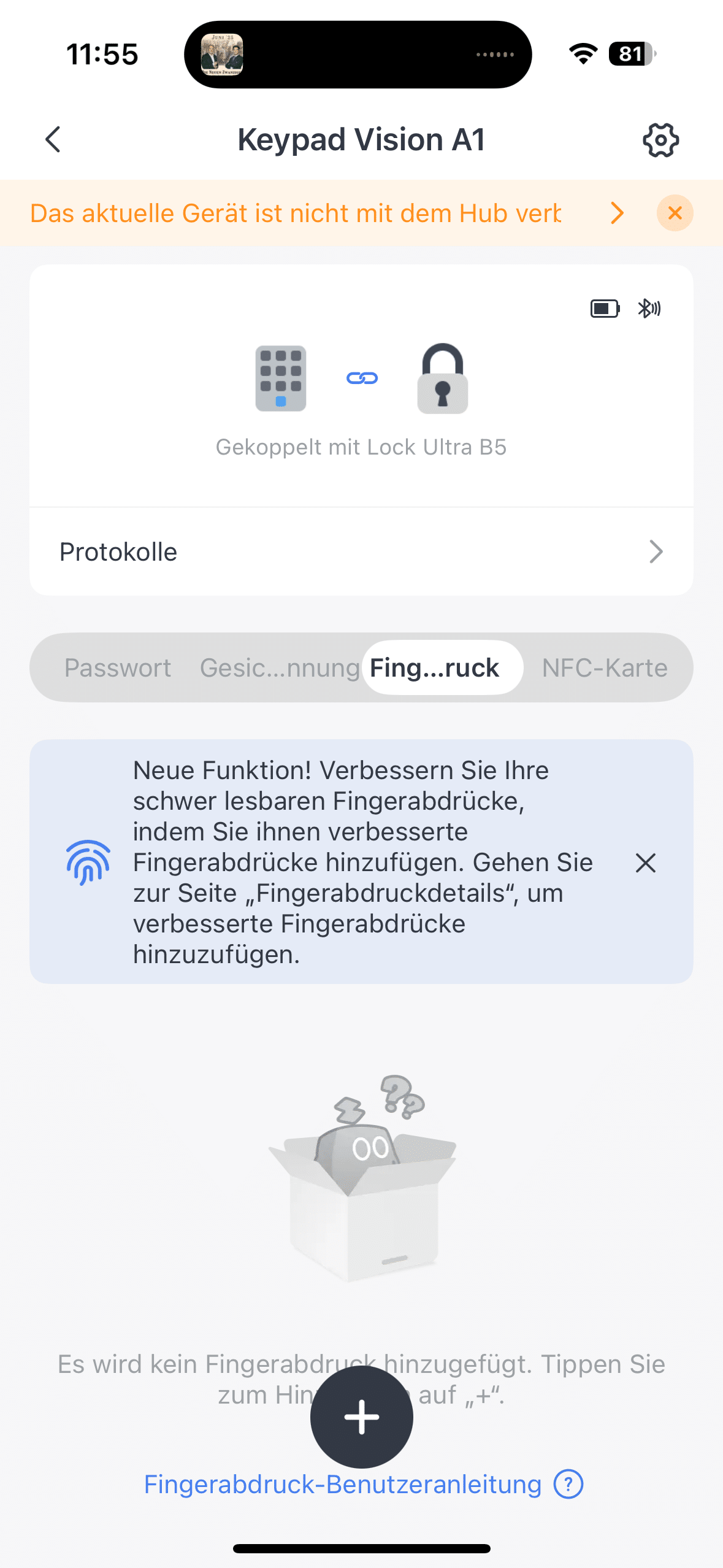Add a new fingerprint with plus button
Image resolution: width=723 pixels, height=1568 pixels.
[361, 1417]
